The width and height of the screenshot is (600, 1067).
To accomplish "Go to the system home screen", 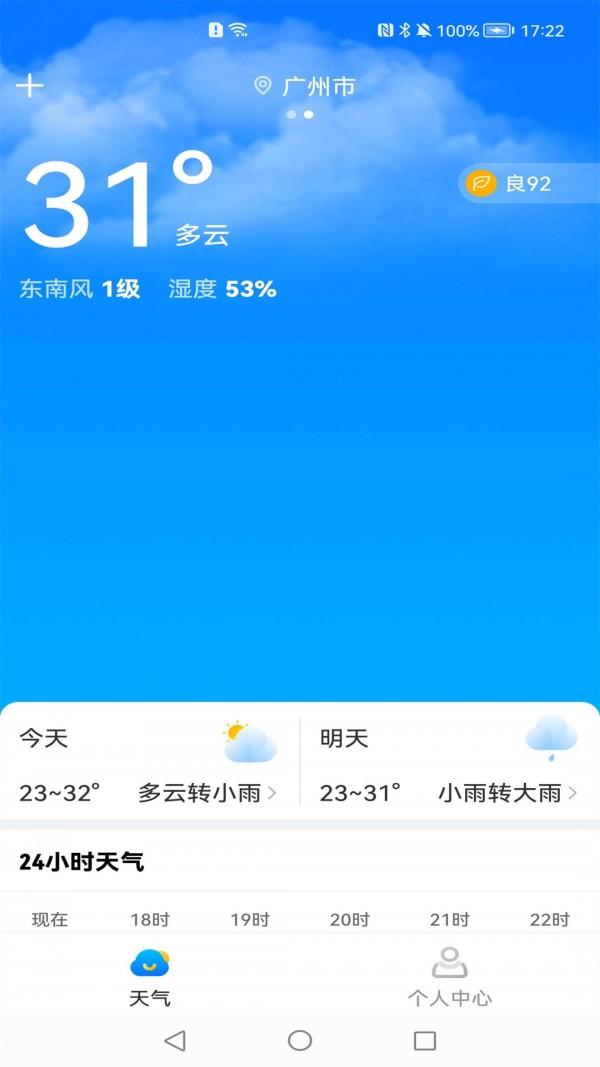I will [x=300, y=1040].
